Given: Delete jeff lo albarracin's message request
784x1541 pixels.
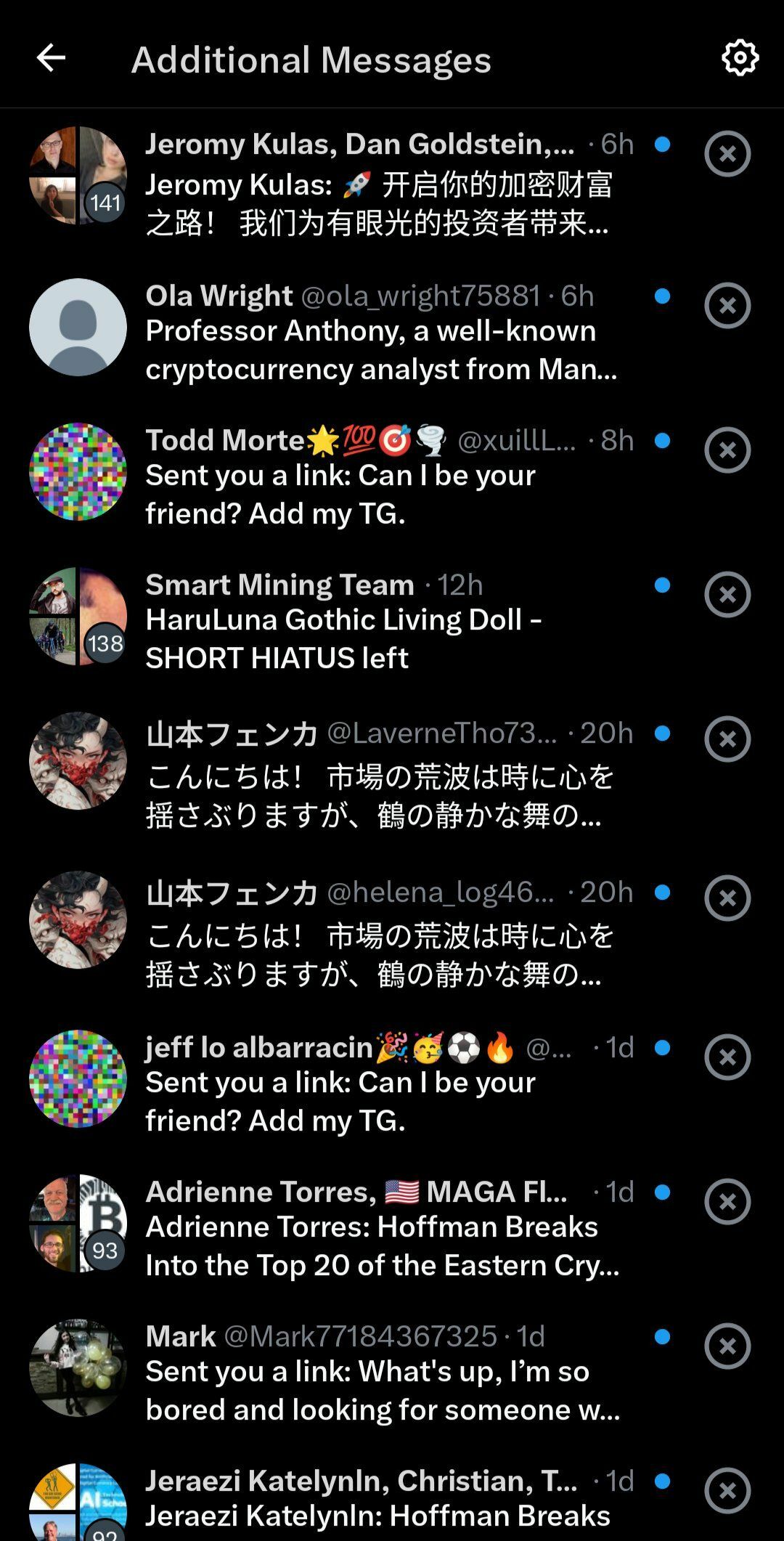Looking at the screenshot, I should tap(727, 1057).
